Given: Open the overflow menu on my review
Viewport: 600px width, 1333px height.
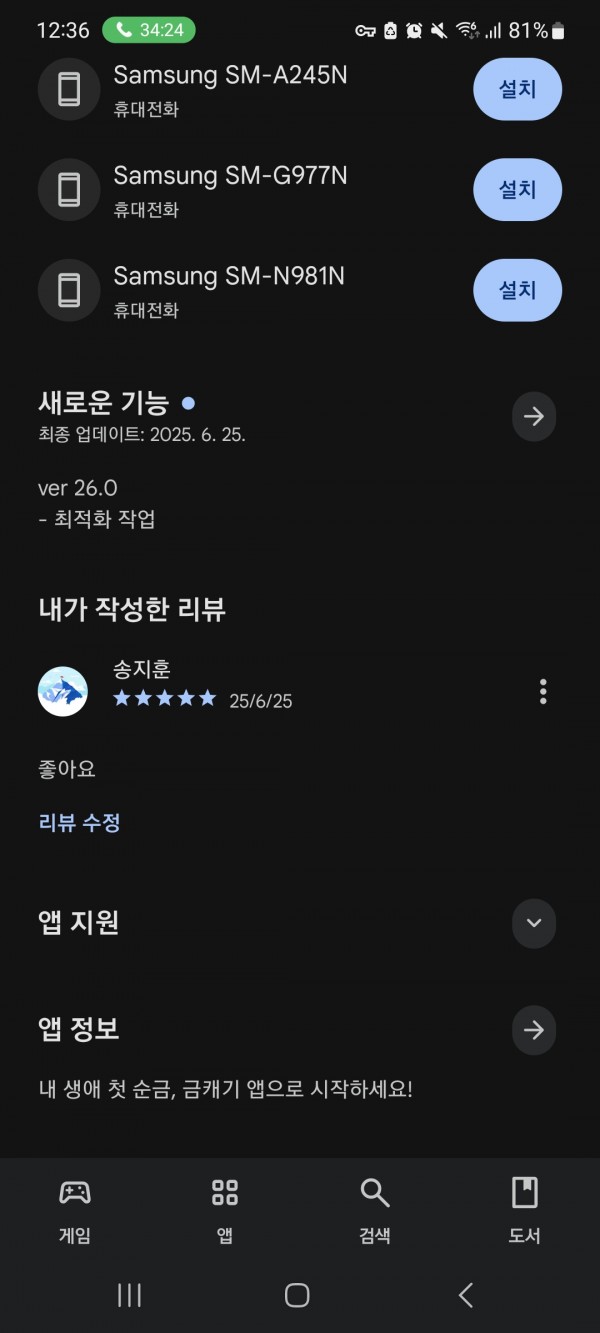Looking at the screenshot, I should (543, 691).
